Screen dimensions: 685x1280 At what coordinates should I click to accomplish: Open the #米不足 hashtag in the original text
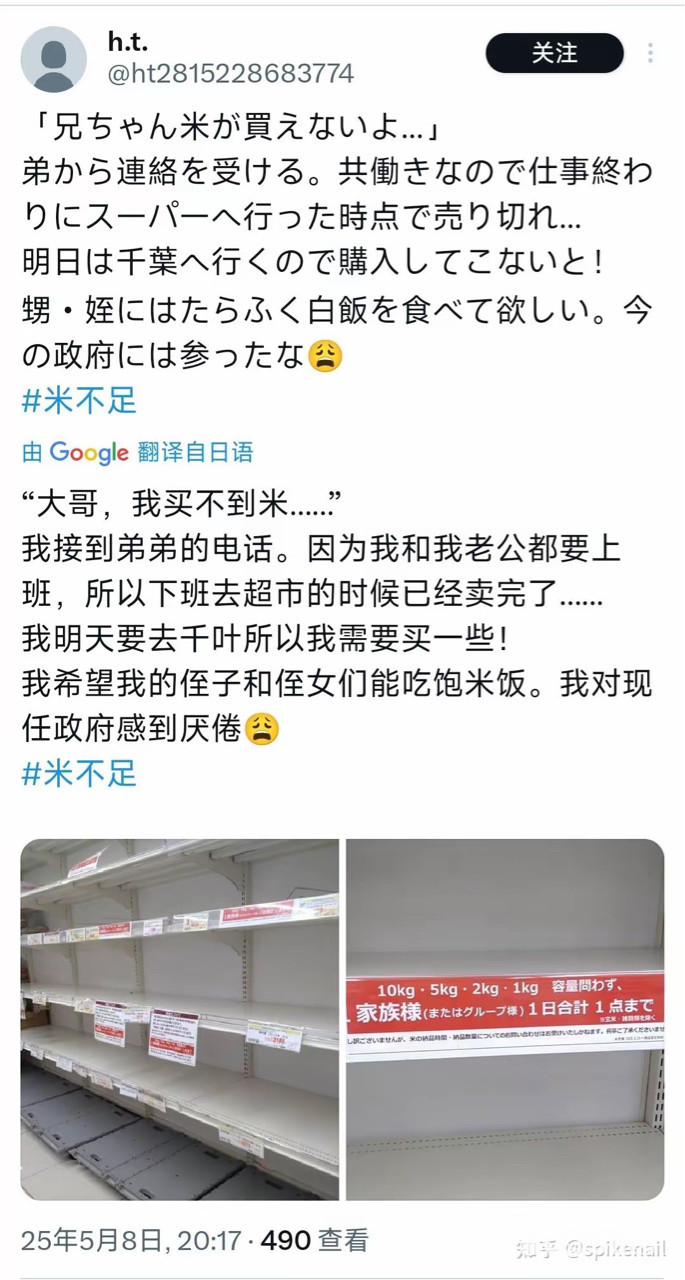pos(79,401)
